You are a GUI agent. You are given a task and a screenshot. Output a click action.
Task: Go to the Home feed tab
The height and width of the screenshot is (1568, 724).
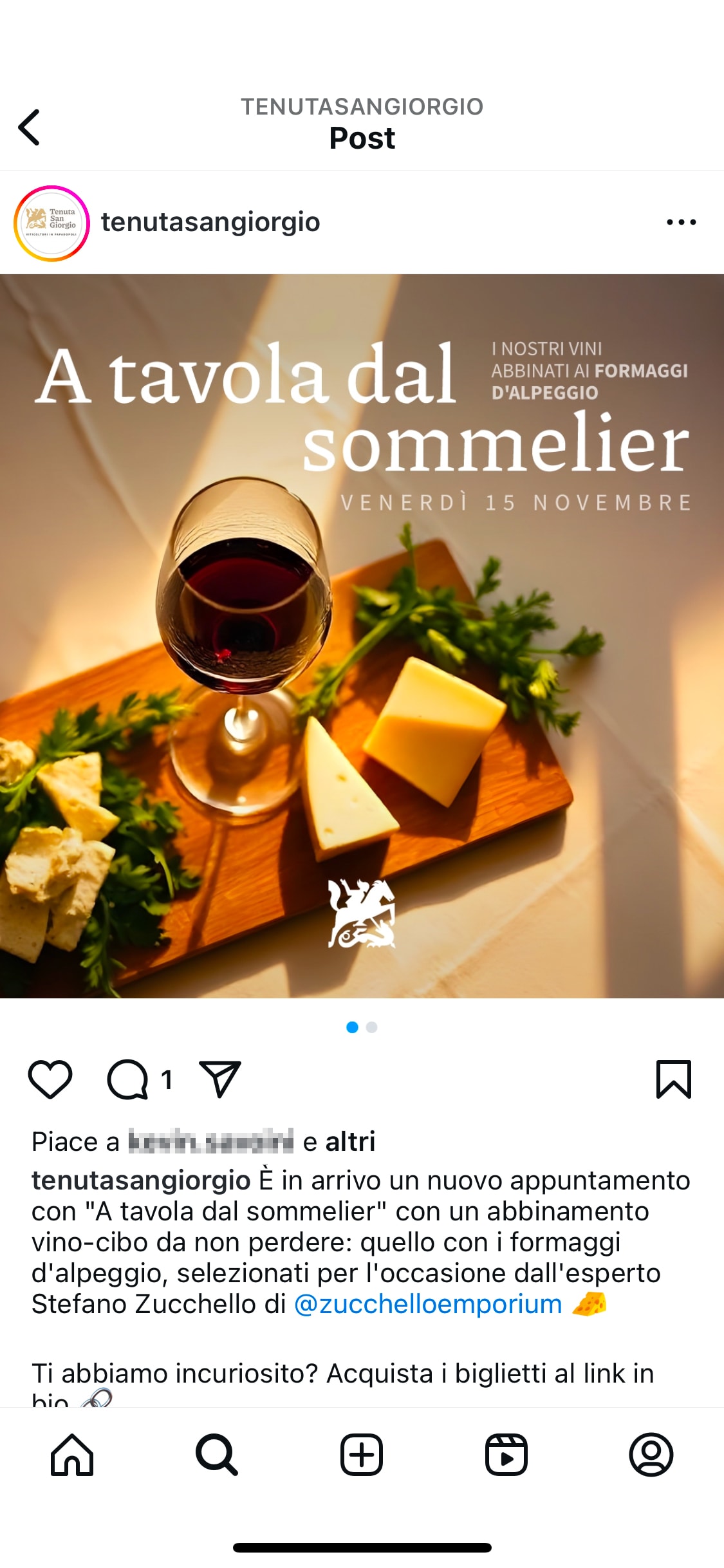[72, 1455]
